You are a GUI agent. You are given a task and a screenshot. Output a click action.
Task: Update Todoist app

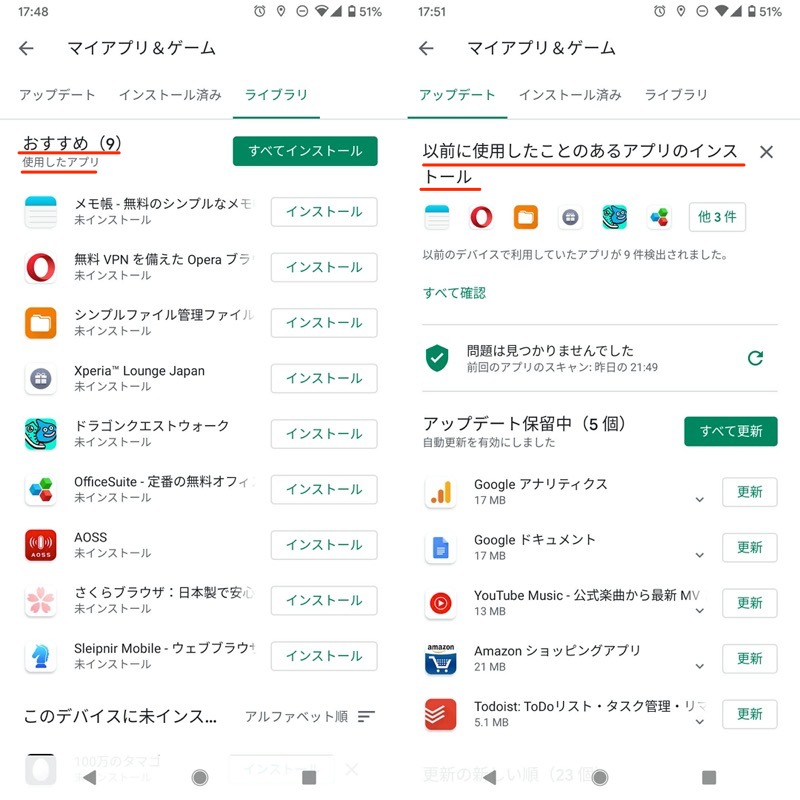[749, 714]
